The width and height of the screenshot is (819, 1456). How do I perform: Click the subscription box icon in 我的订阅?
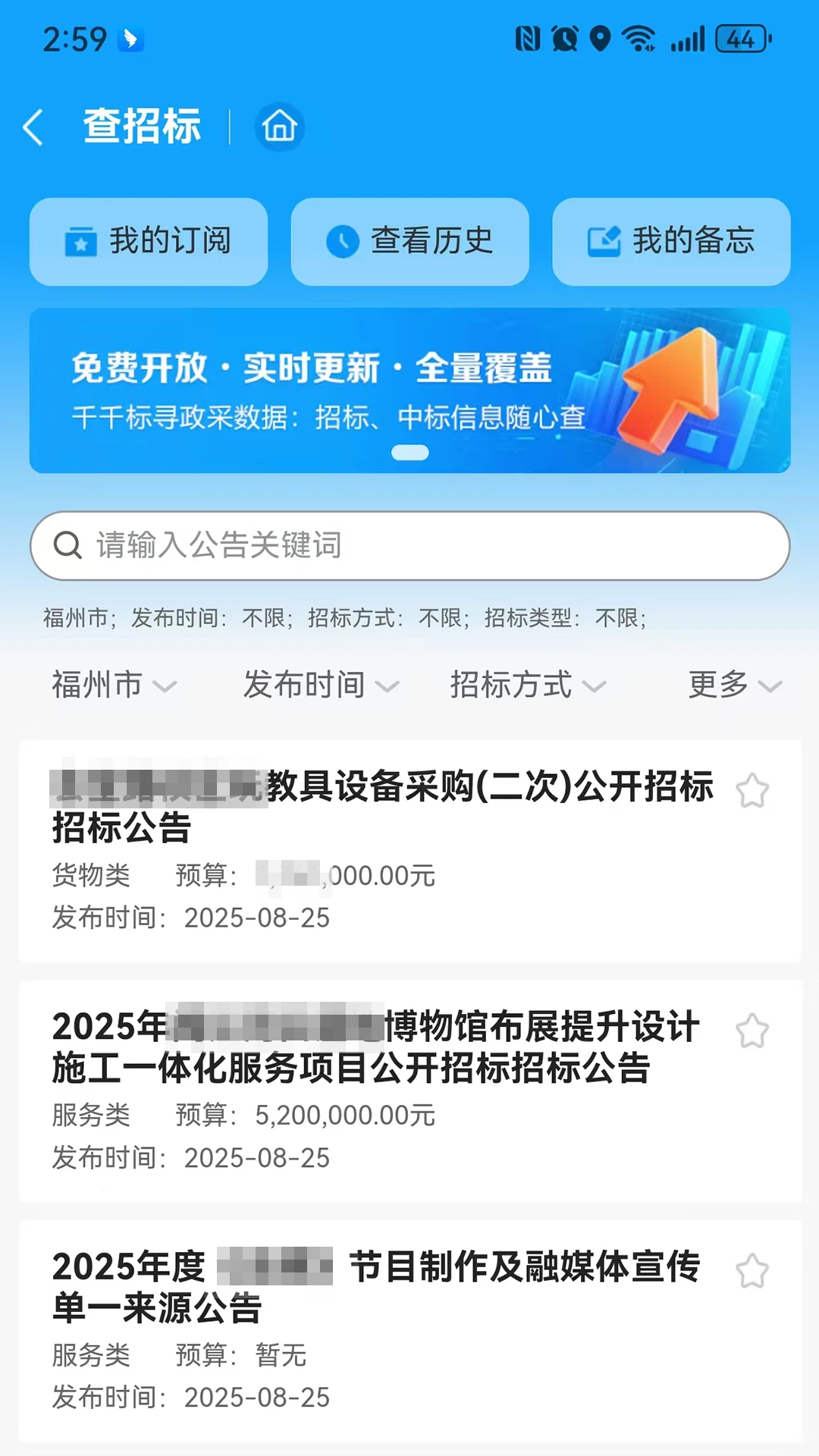pyautogui.click(x=80, y=242)
